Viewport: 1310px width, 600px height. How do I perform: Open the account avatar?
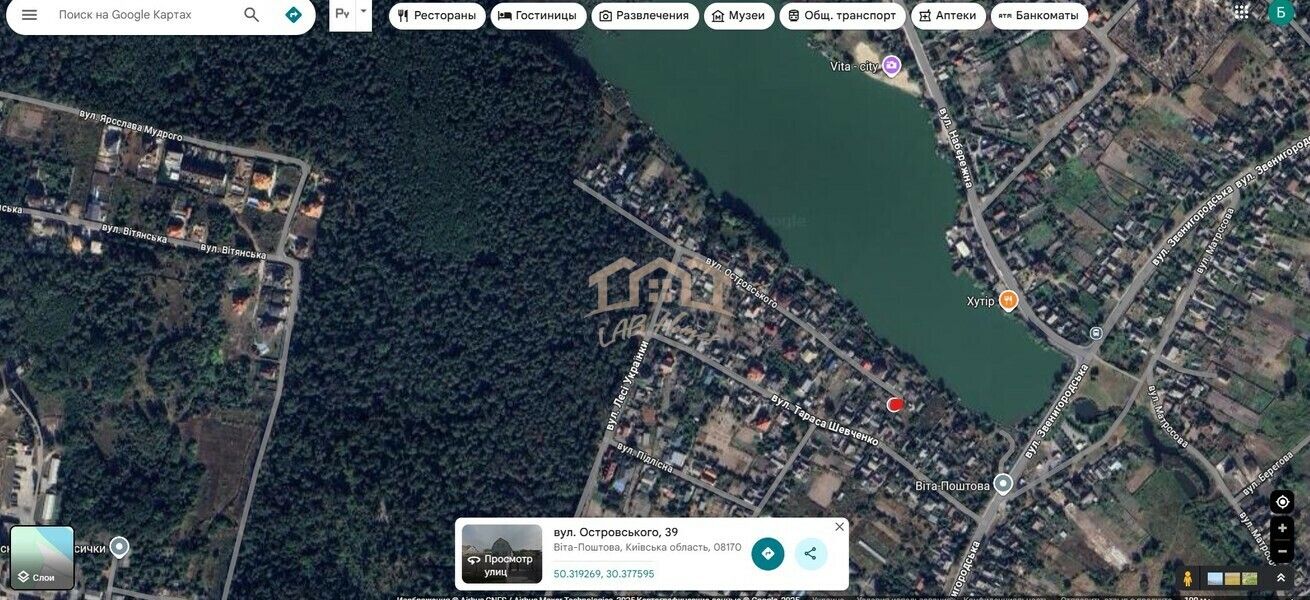[1281, 12]
